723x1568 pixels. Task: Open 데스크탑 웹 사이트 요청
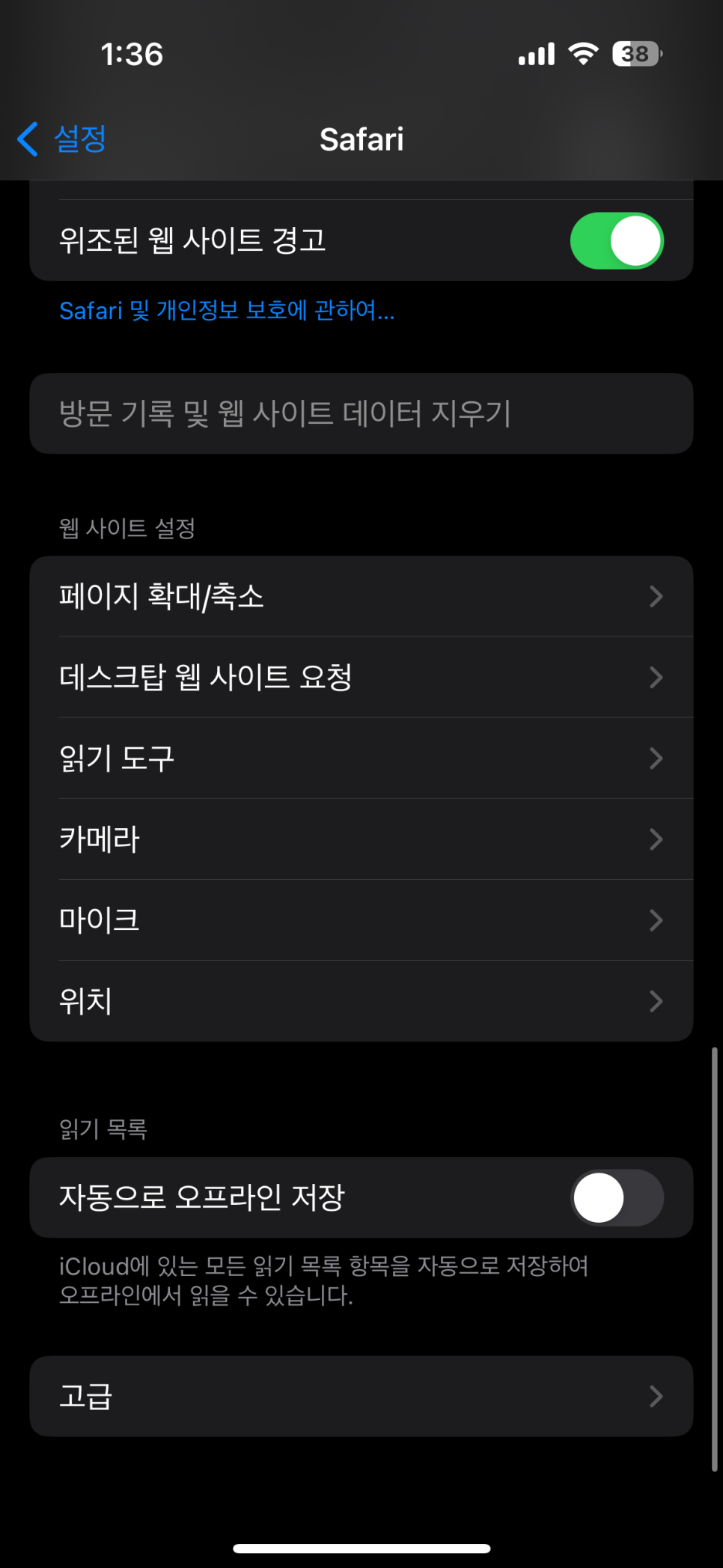(x=361, y=677)
